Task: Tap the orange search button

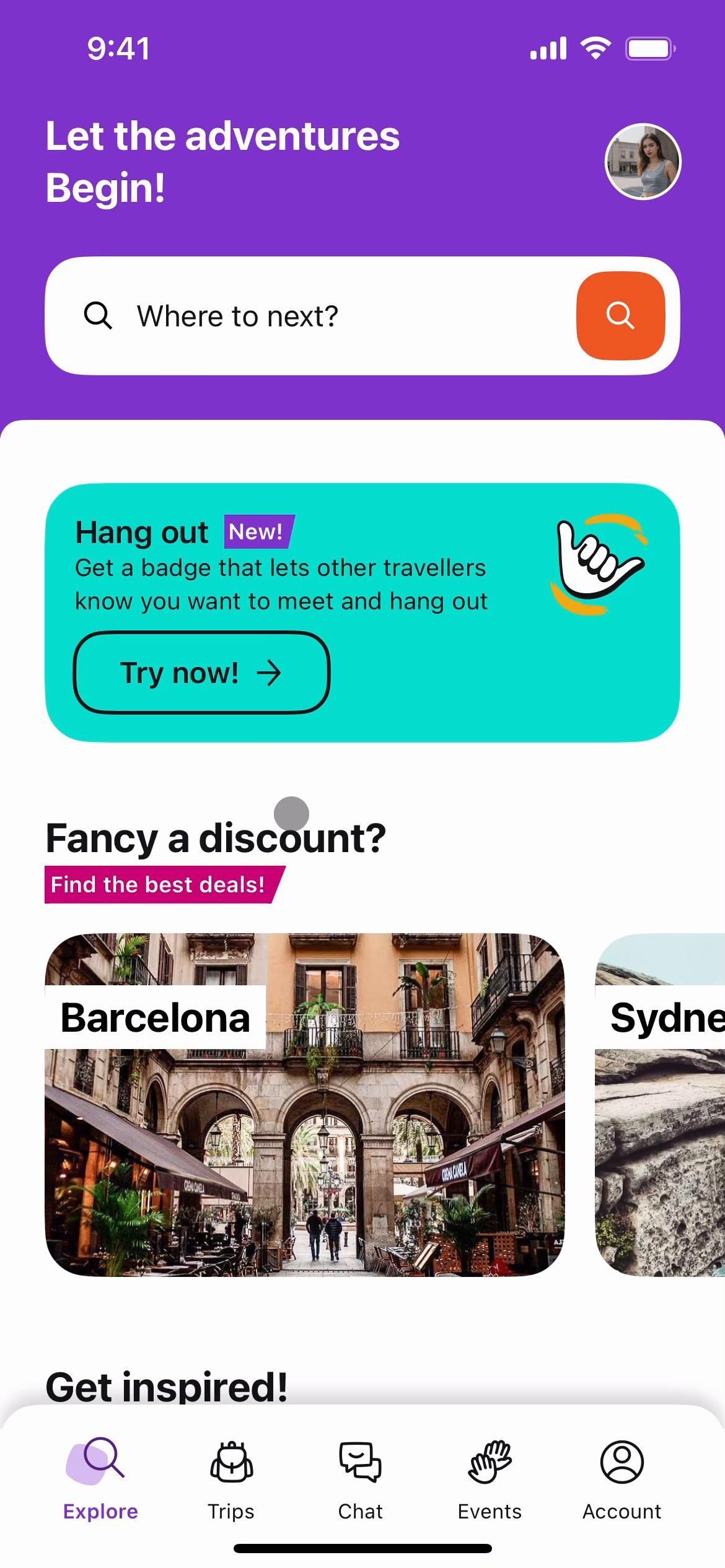Action: [x=620, y=316]
